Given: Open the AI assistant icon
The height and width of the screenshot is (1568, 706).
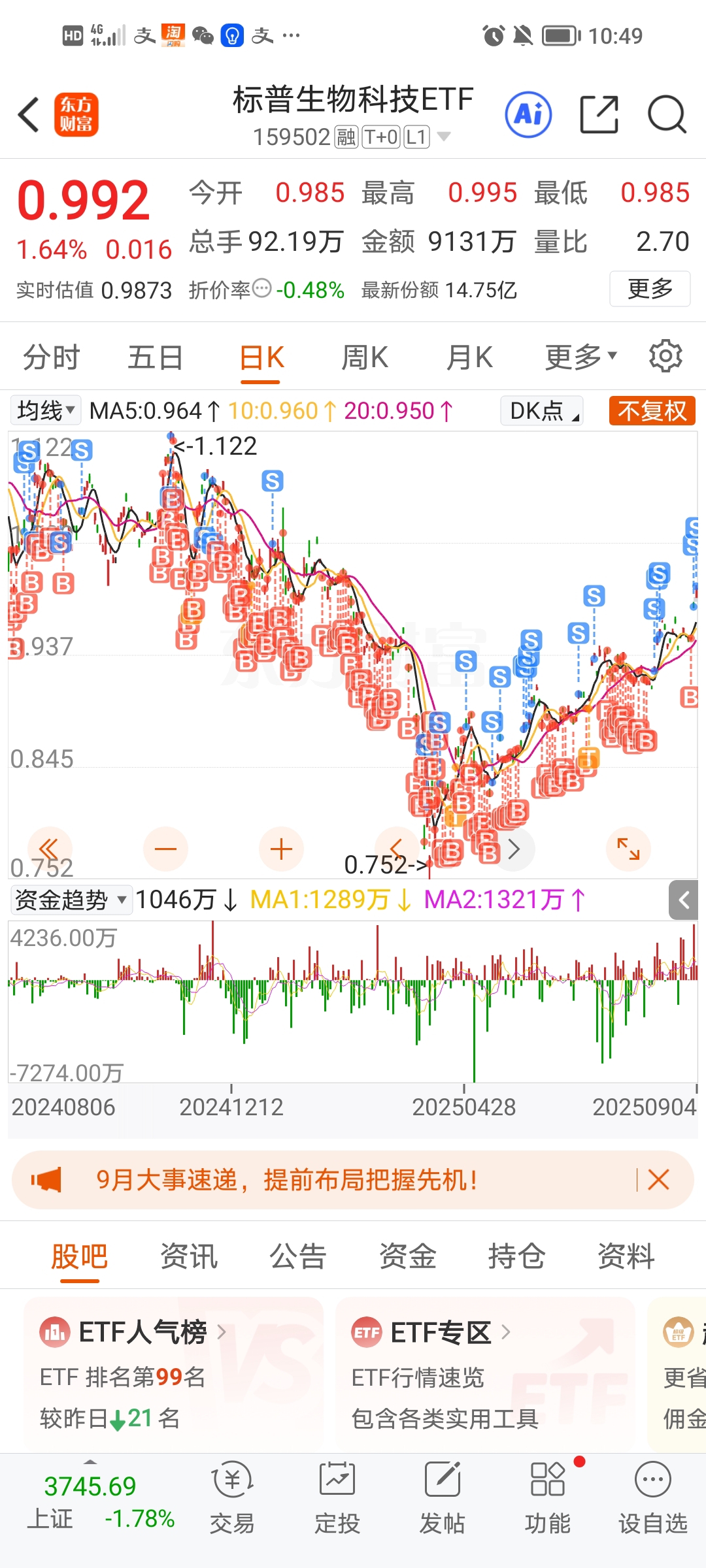Looking at the screenshot, I should coord(528,115).
